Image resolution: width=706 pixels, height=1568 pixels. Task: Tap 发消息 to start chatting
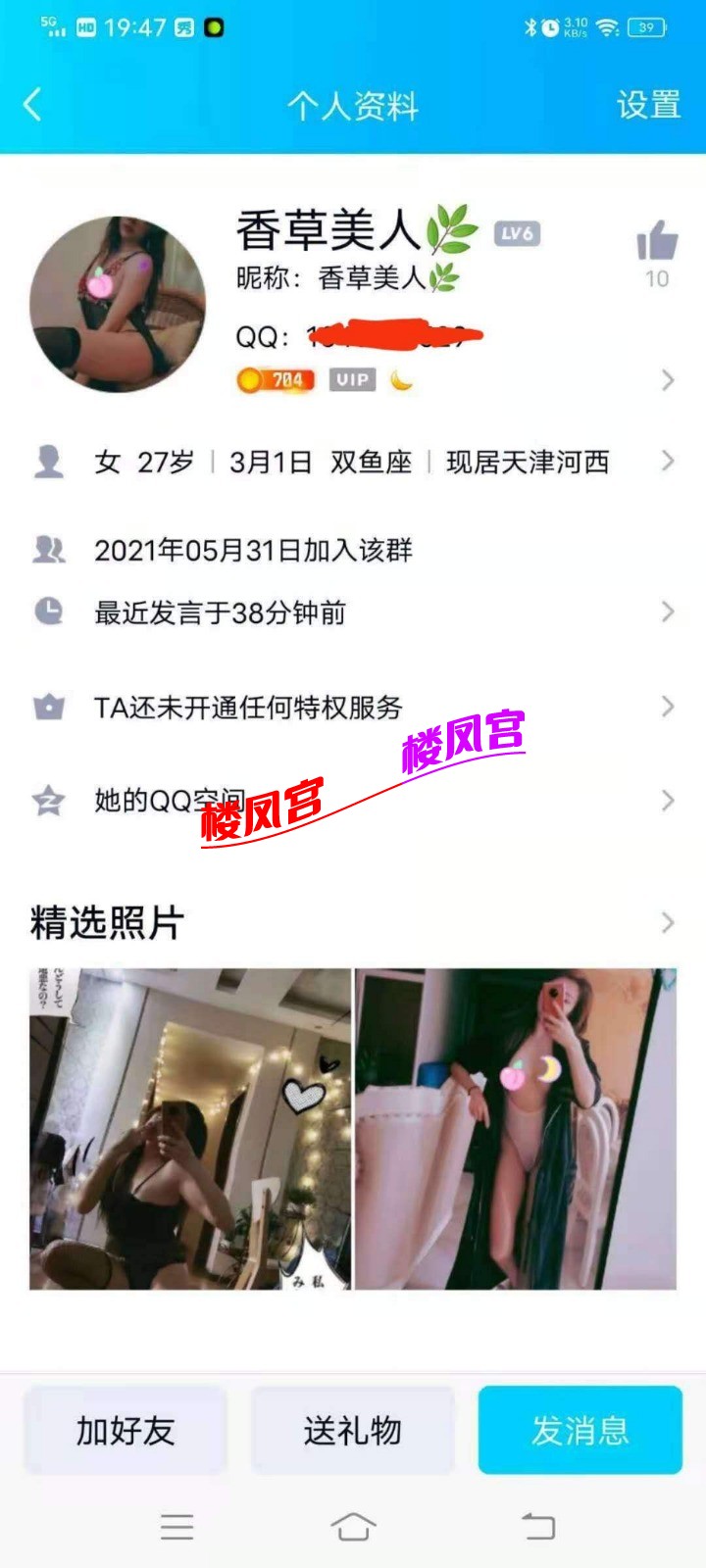point(580,1430)
